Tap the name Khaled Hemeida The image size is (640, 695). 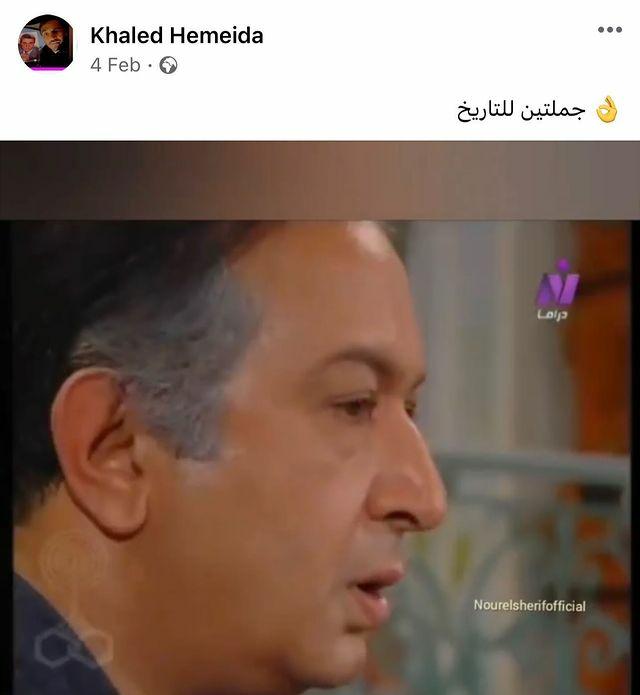177,35
